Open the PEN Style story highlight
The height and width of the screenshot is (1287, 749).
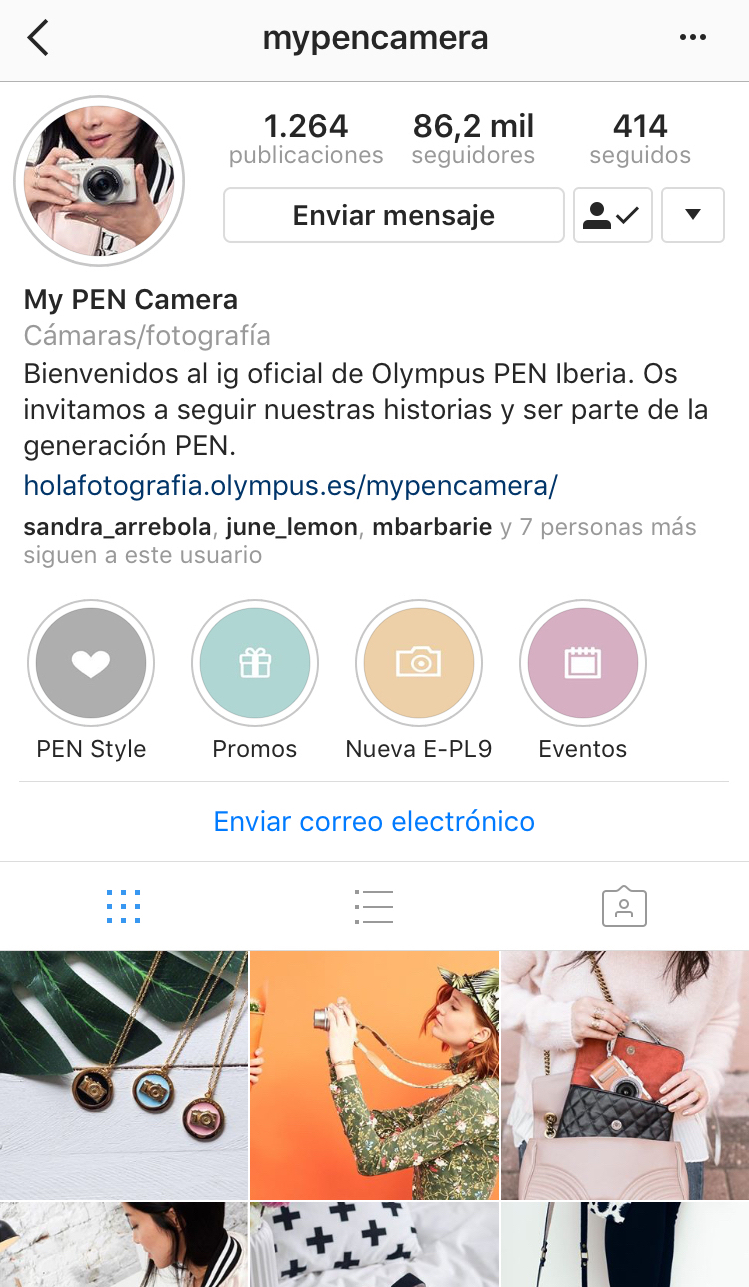click(x=91, y=664)
